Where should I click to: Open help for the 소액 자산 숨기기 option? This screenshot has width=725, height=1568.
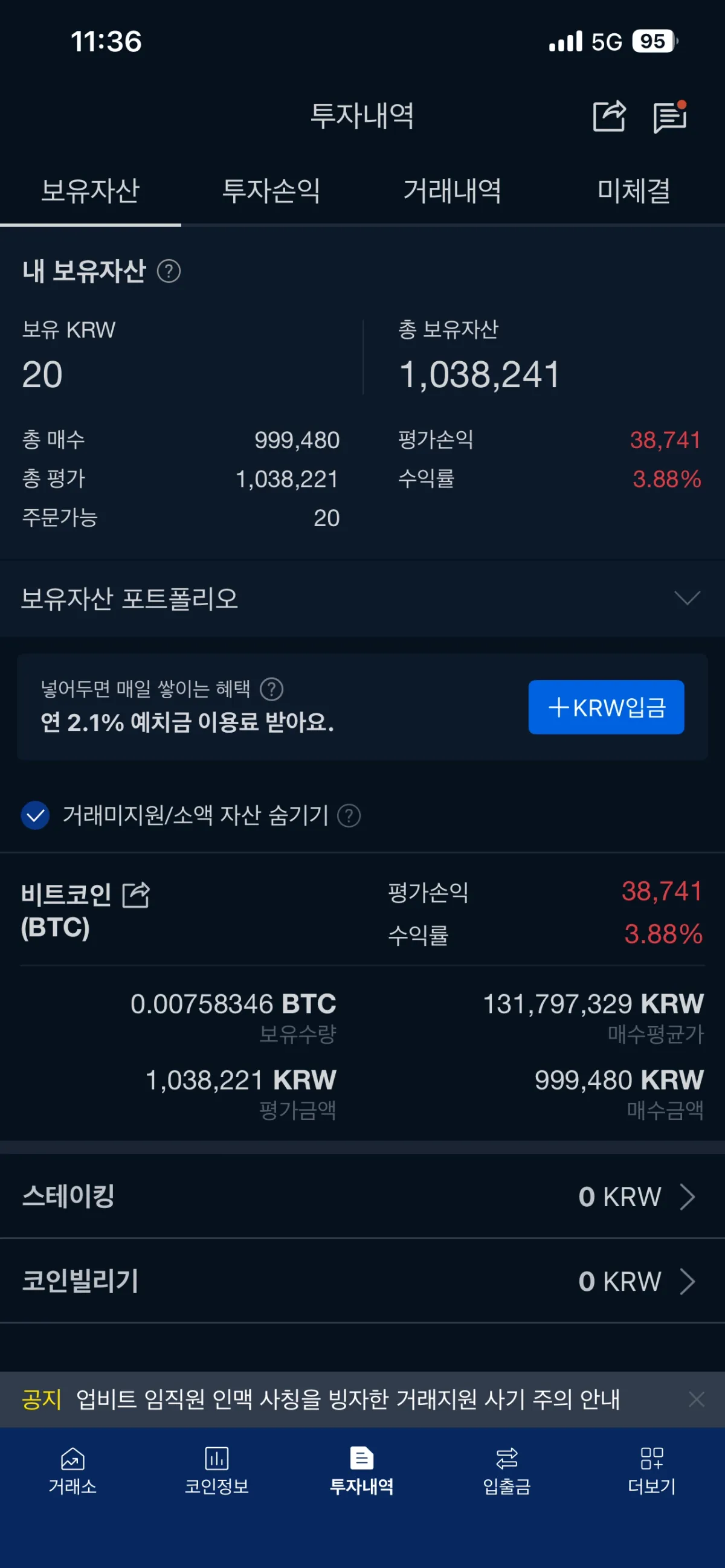349,815
